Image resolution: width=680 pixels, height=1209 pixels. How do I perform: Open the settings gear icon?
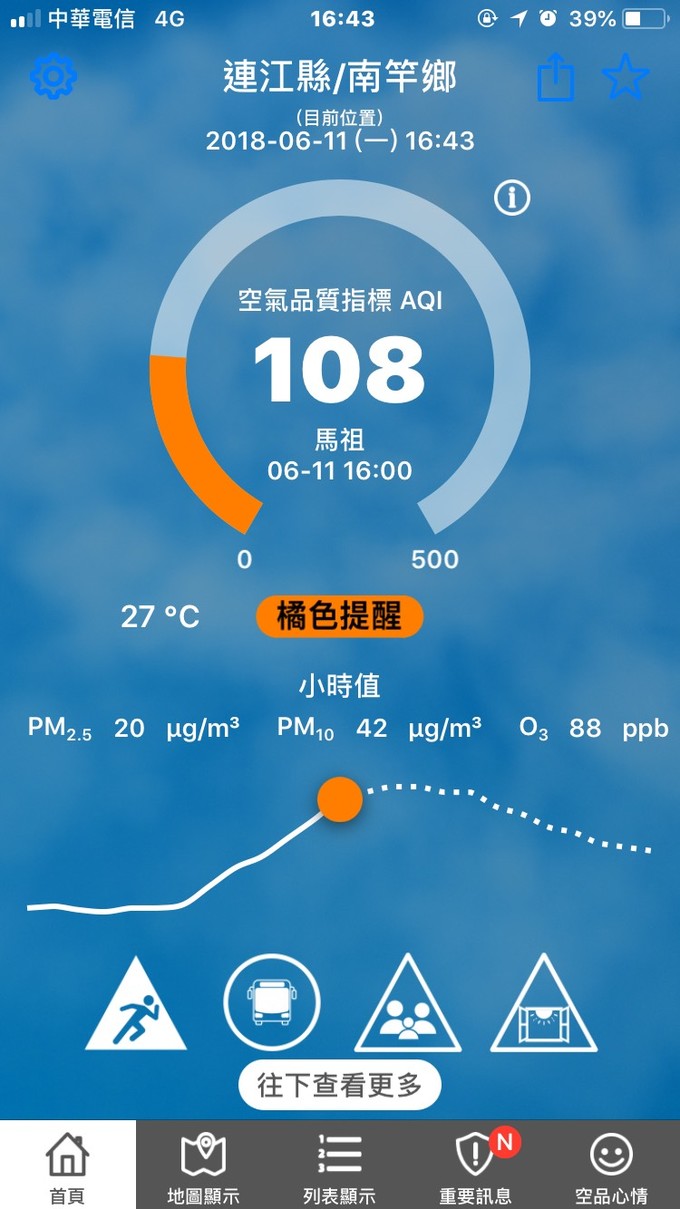(54, 77)
